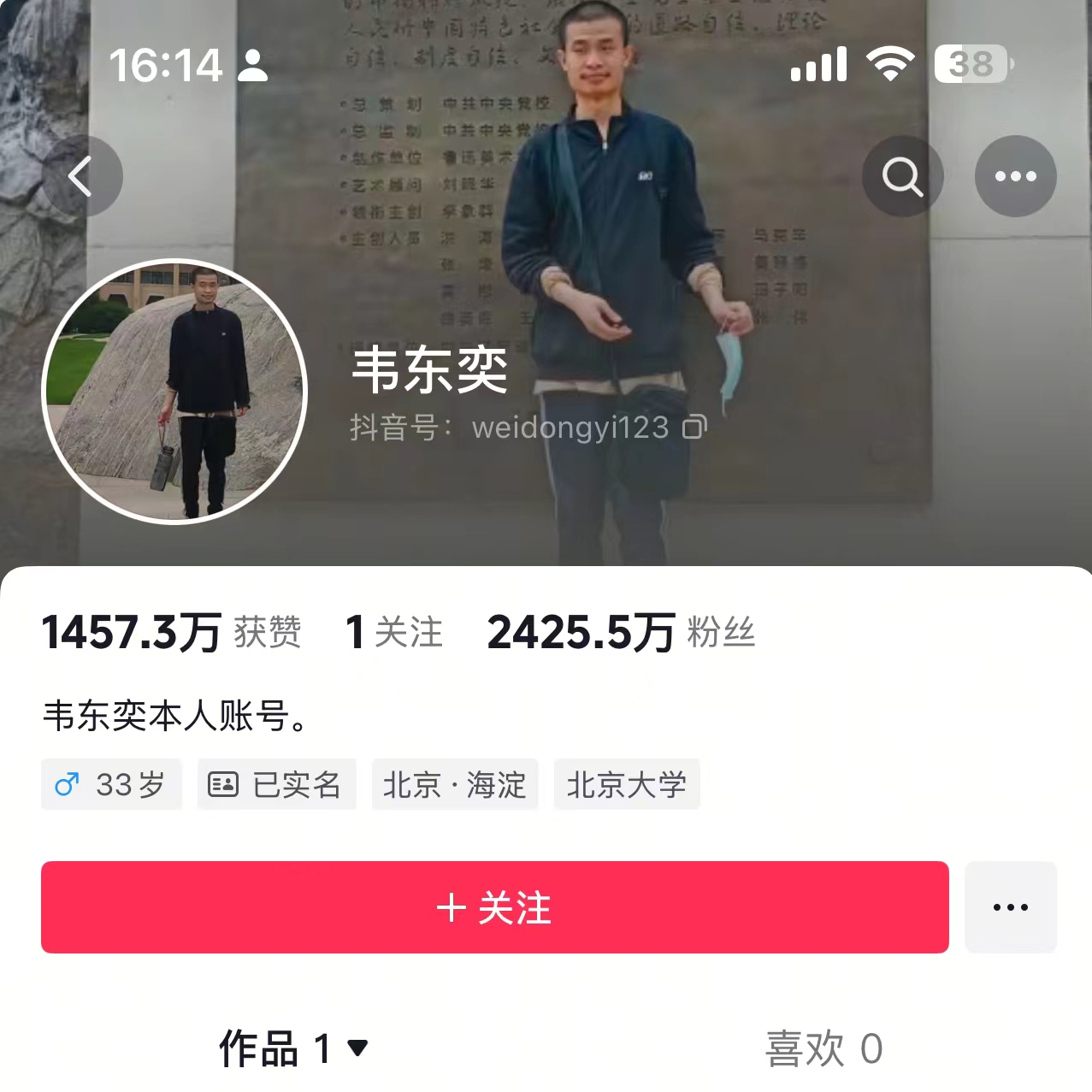This screenshot has height=1092, width=1092.
Task: Tap the red 关注 follow button
Action: pos(494,907)
